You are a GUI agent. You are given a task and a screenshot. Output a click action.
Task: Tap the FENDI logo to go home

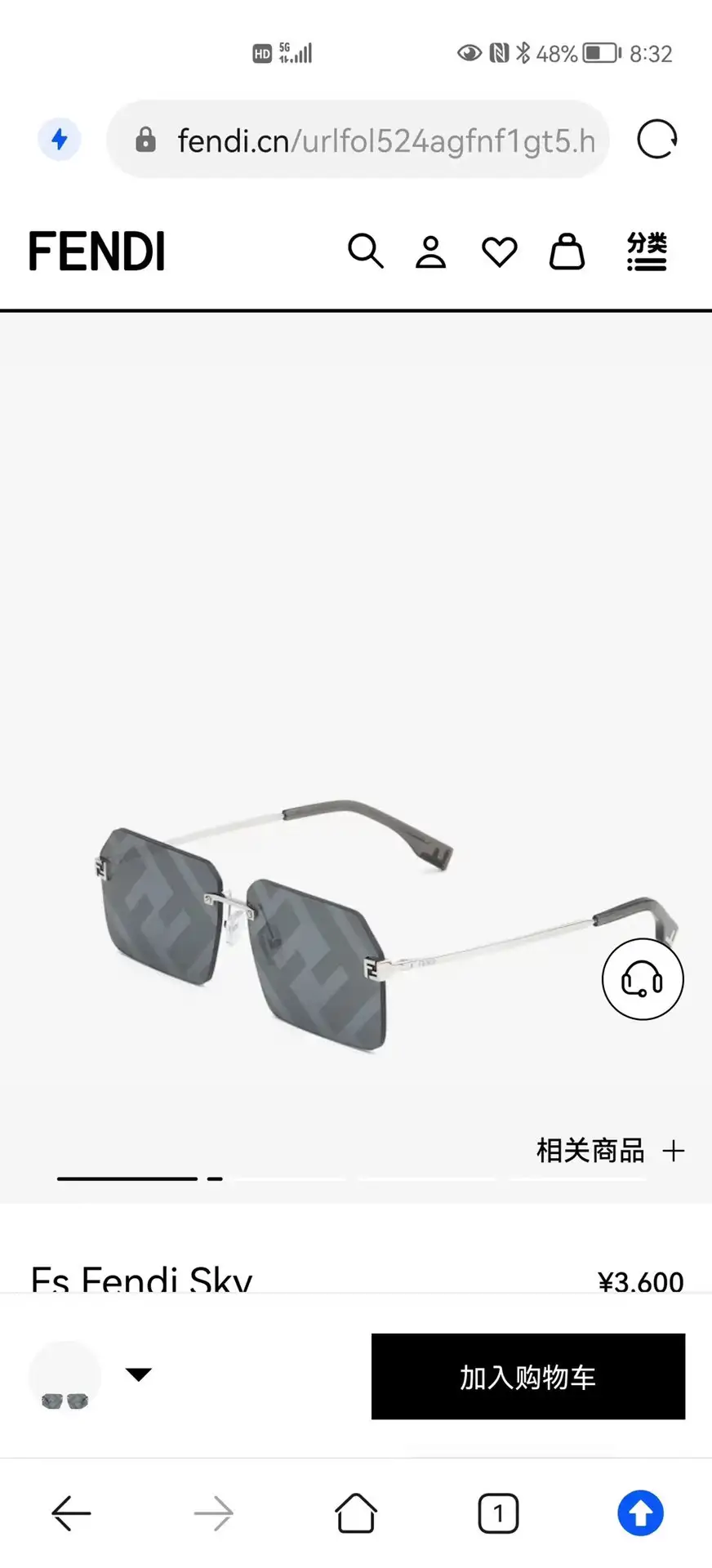point(97,251)
